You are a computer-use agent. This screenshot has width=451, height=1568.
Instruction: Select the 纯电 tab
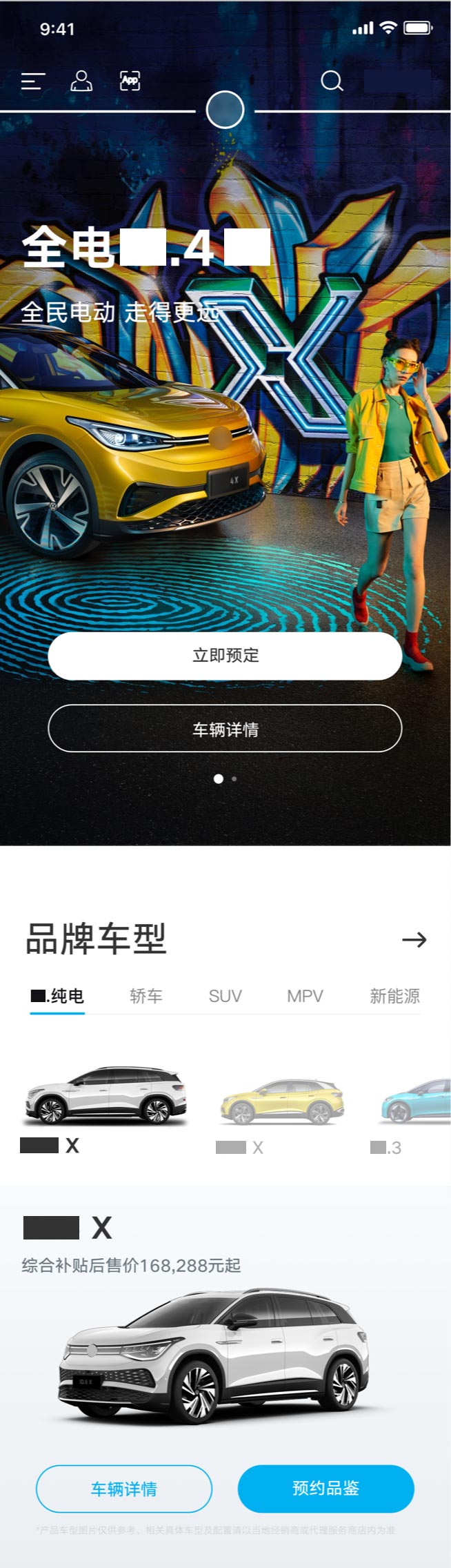[x=58, y=996]
